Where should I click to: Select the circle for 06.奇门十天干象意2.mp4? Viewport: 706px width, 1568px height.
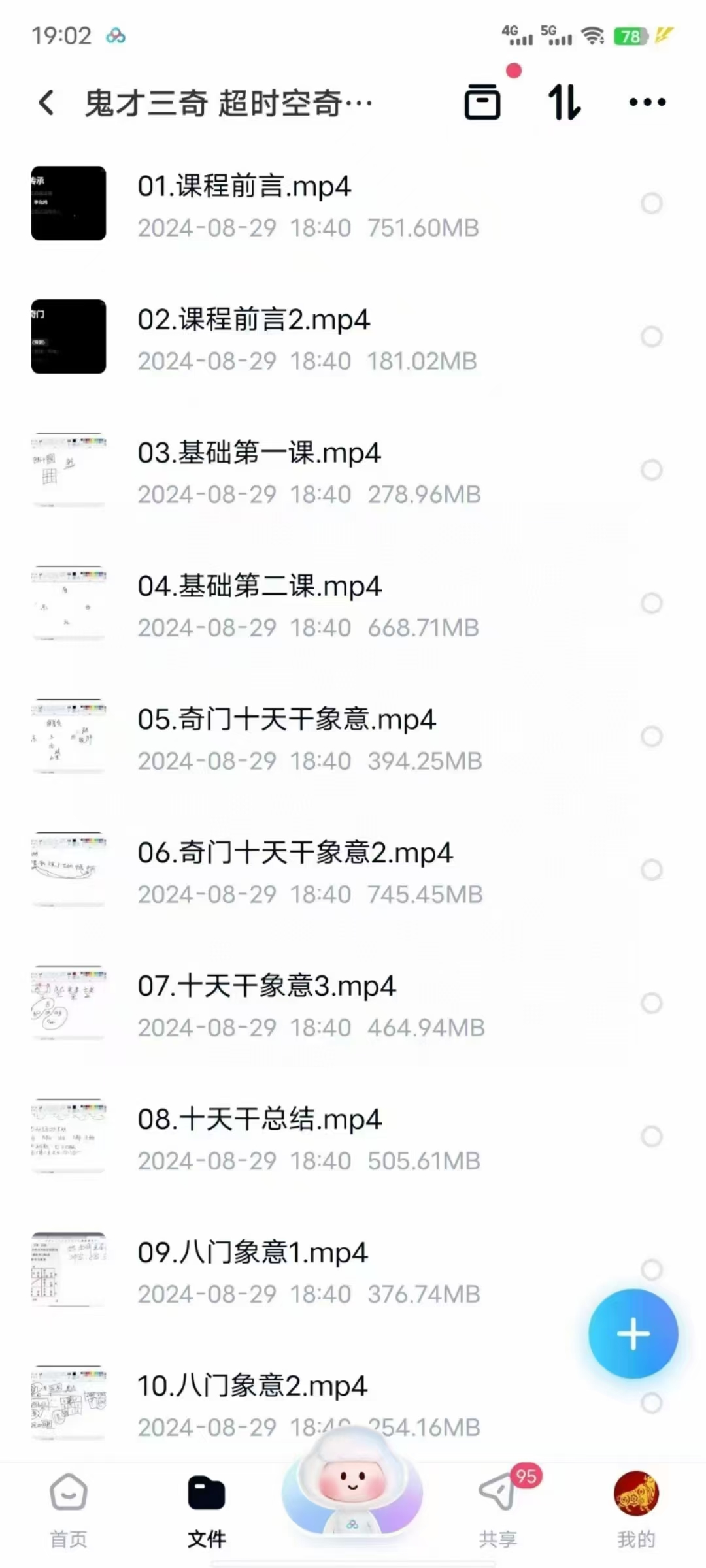click(x=652, y=870)
